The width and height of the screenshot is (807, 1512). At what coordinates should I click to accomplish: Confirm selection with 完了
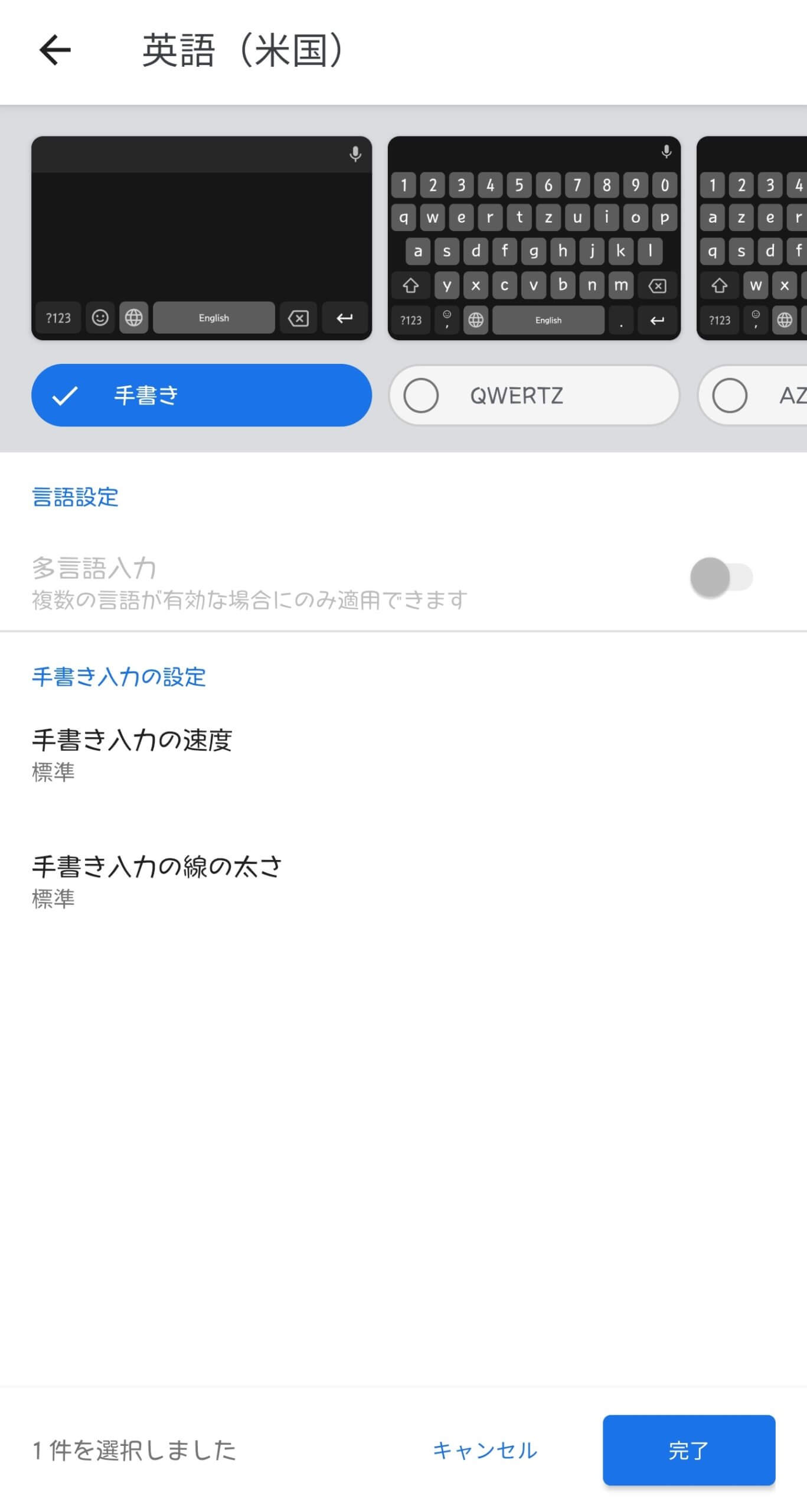tap(689, 1450)
